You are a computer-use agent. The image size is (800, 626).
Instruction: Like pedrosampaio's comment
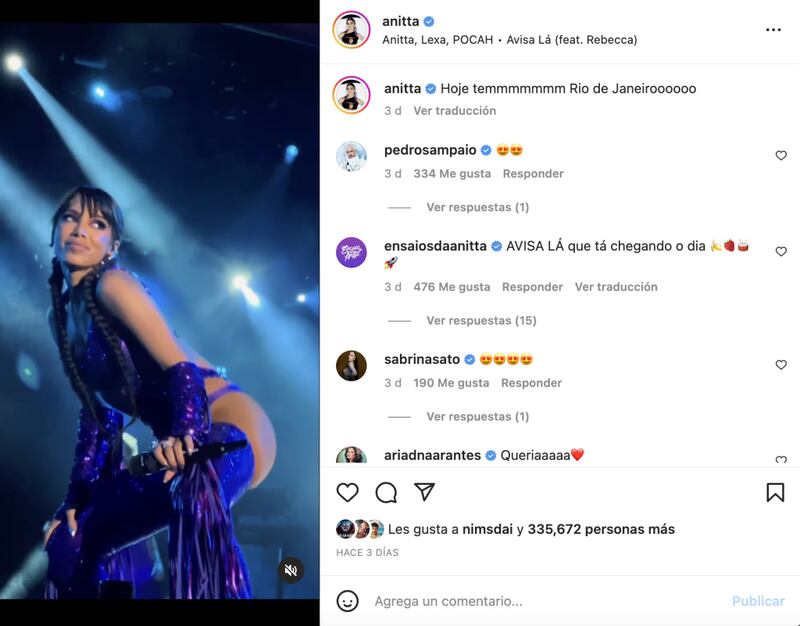pos(781,155)
